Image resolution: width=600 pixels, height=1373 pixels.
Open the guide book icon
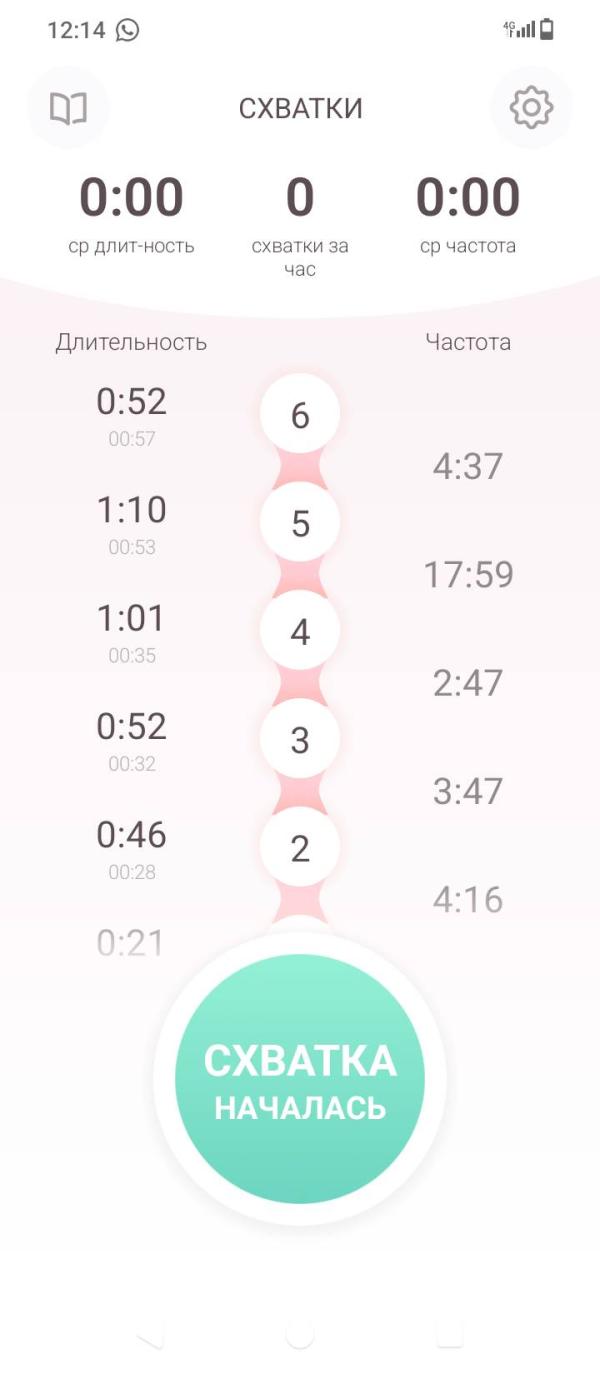pos(68,108)
